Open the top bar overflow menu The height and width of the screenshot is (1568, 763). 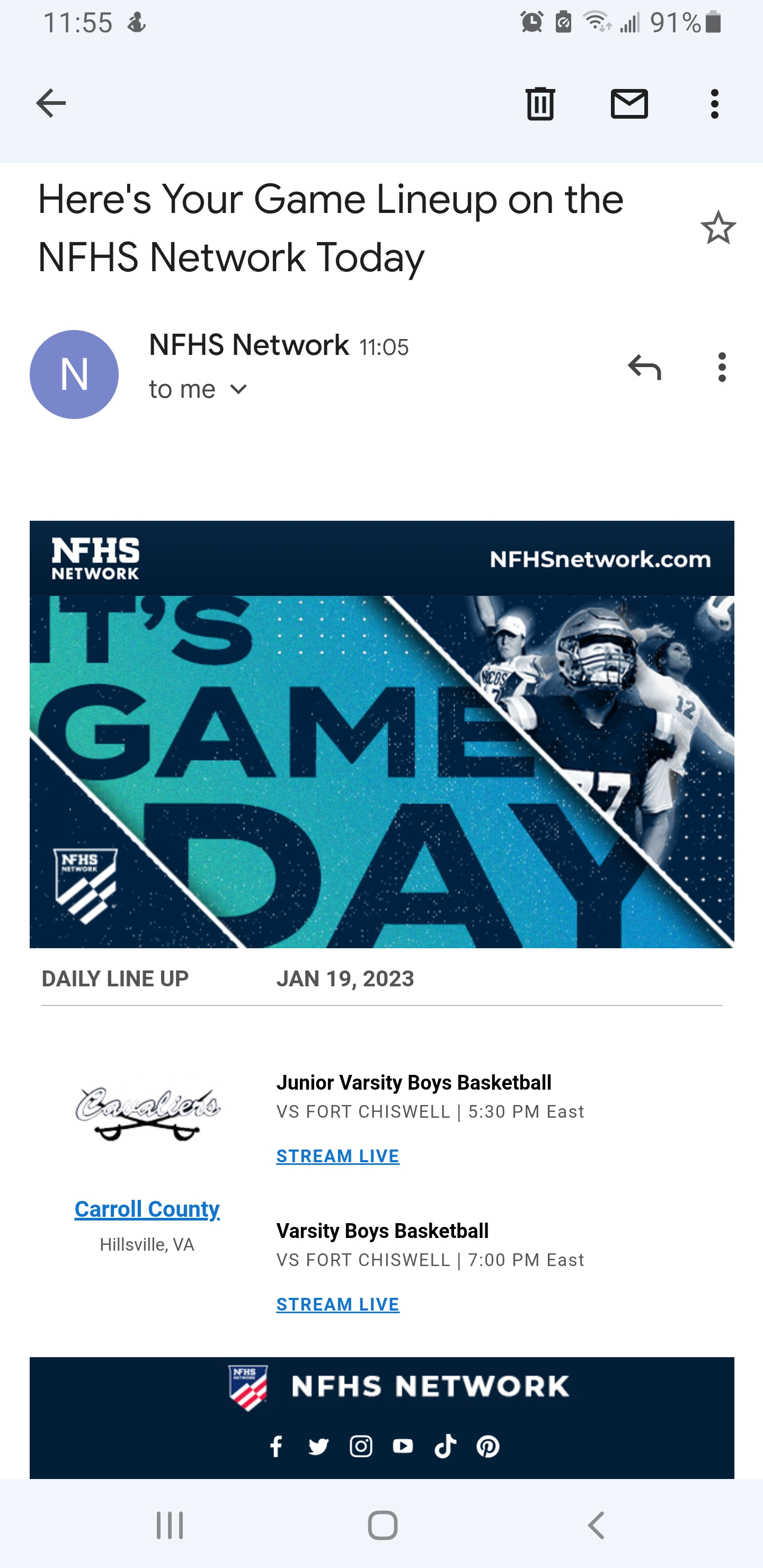point(715,103)
